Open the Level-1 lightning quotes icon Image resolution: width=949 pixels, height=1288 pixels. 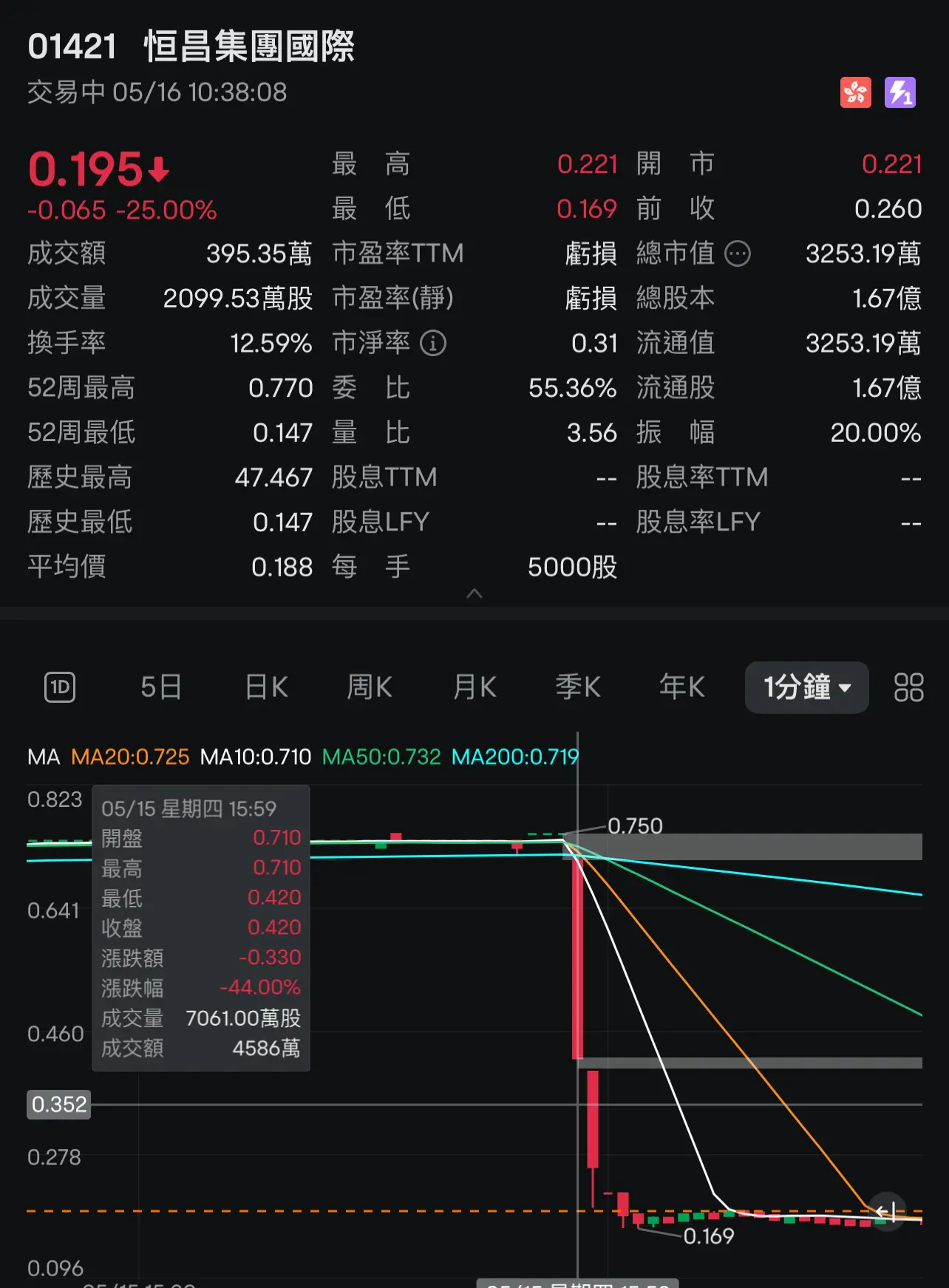point(899,92)
